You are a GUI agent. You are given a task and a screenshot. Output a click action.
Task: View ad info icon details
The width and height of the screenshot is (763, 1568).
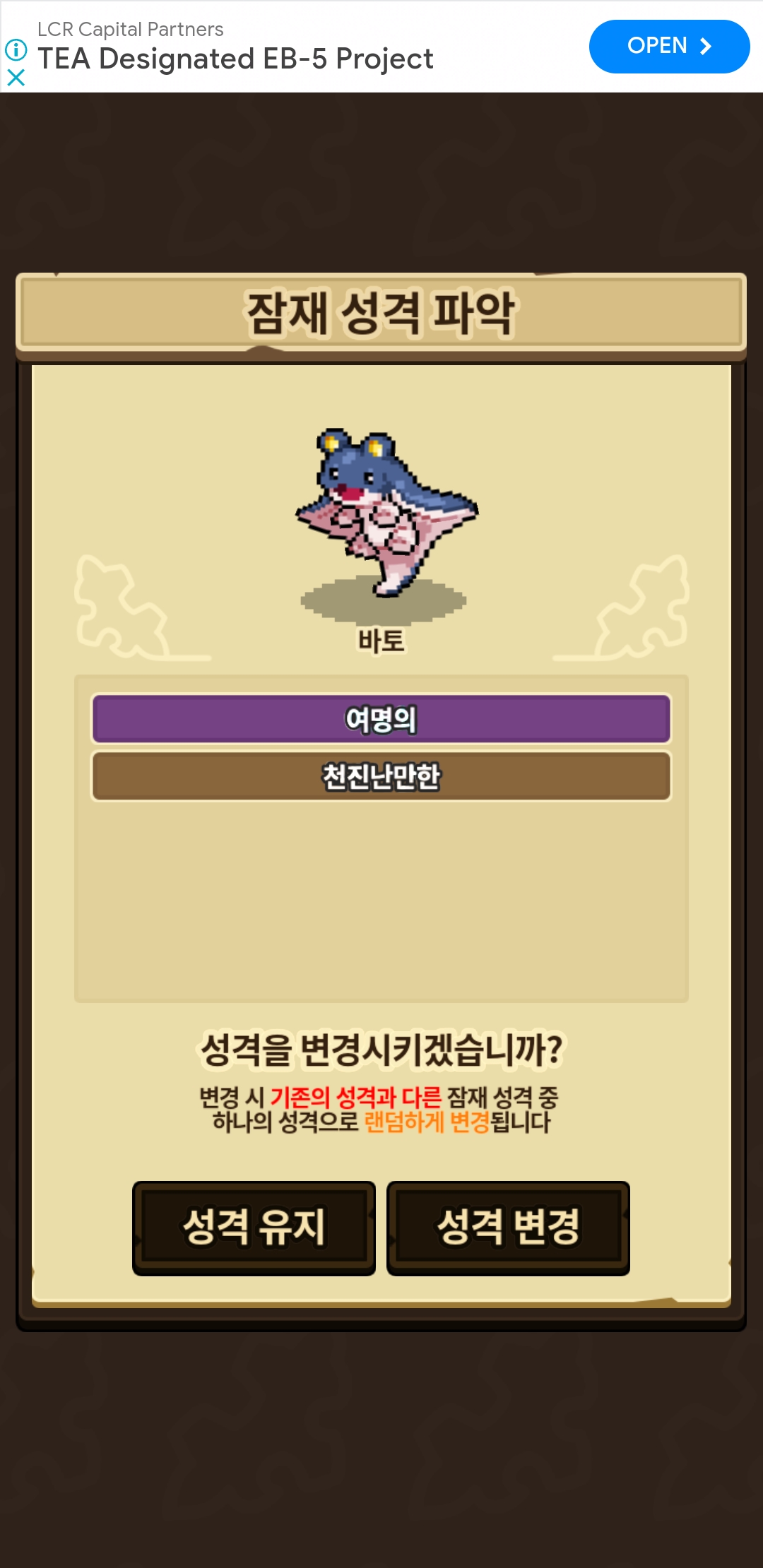pos(16,49)
